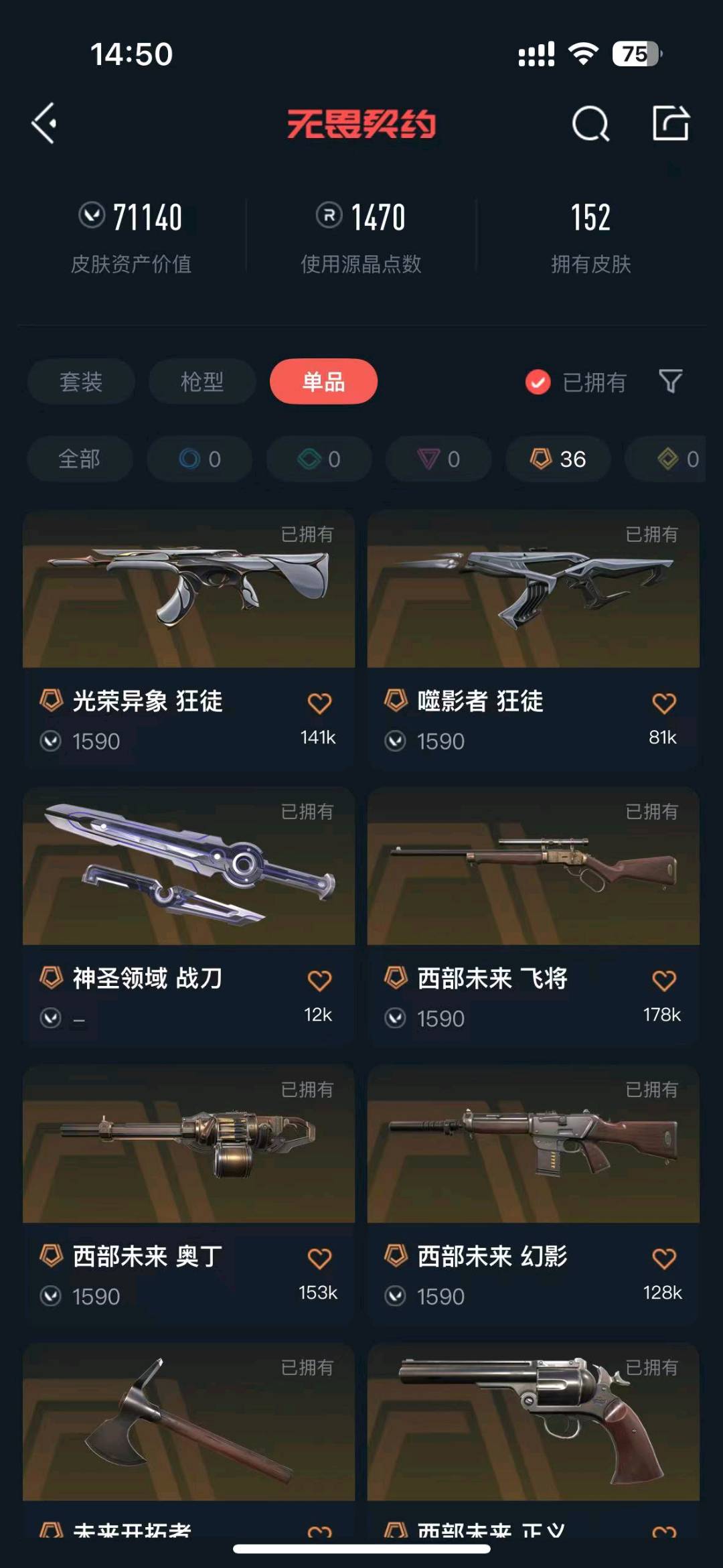Like the 噬影者 狂徒 skin
Image resolution: width=723 pixels, height=1568 pixels.
click(663, 703)
